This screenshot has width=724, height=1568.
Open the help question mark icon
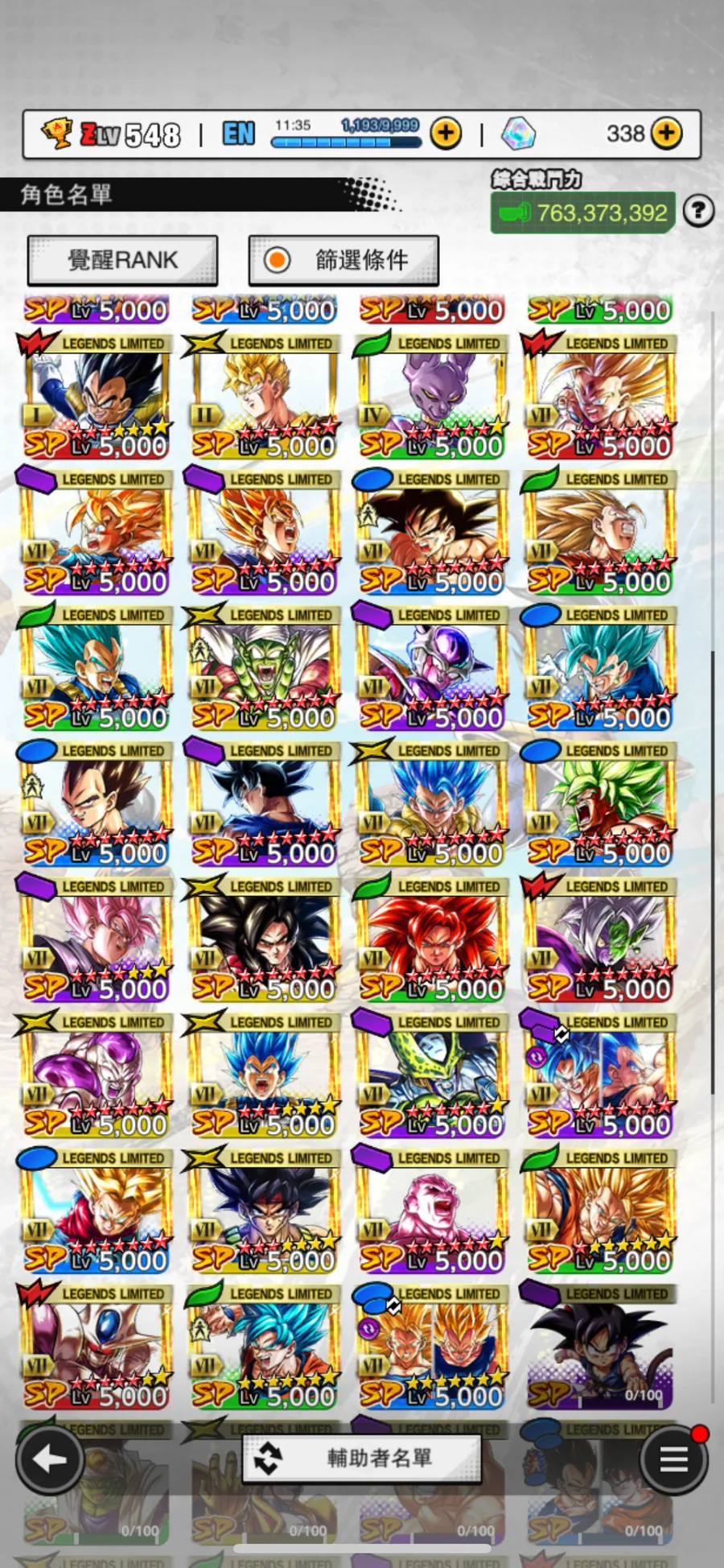(698, 211)
